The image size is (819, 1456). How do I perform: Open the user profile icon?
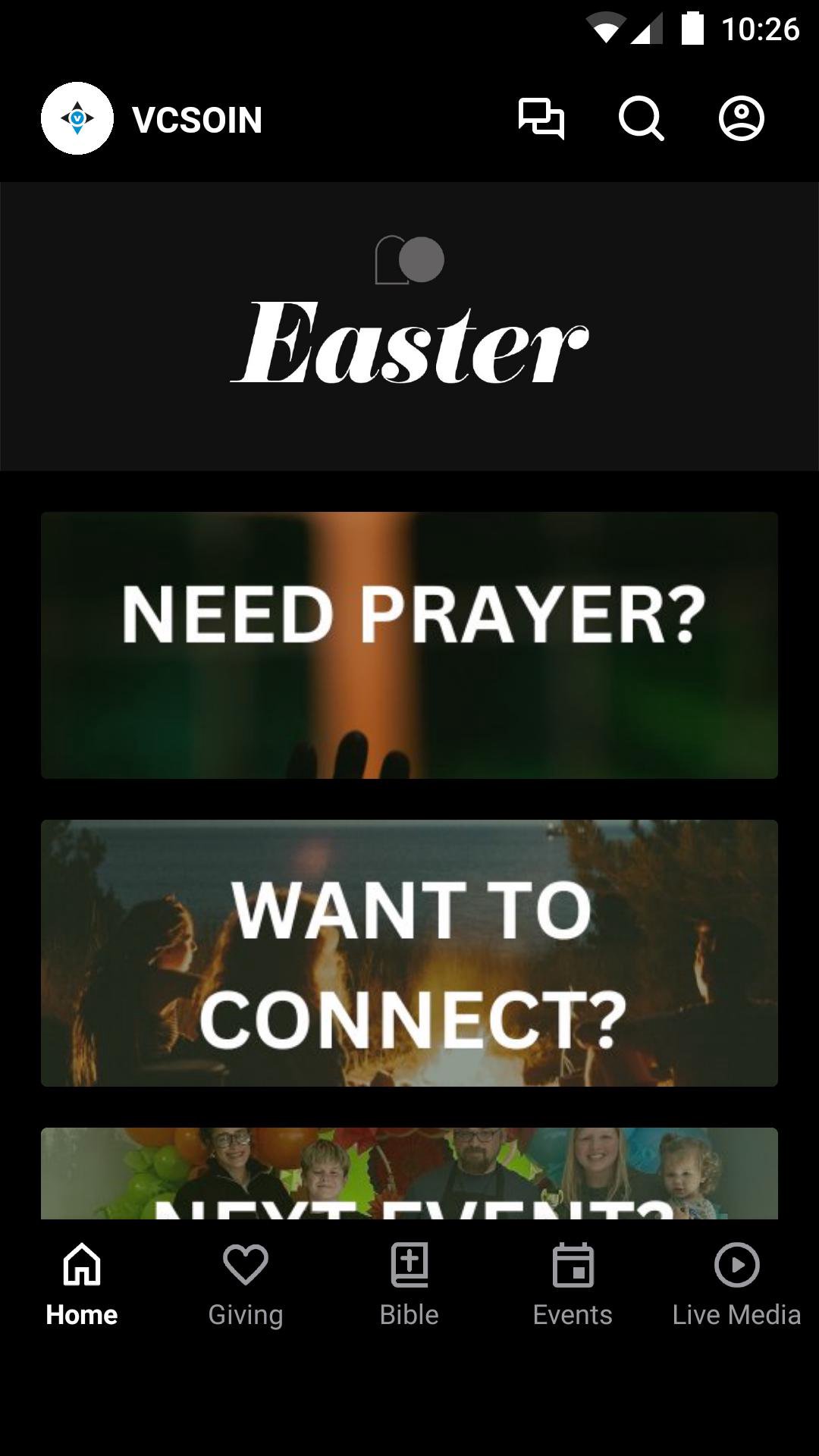click(x=741, y=119)
